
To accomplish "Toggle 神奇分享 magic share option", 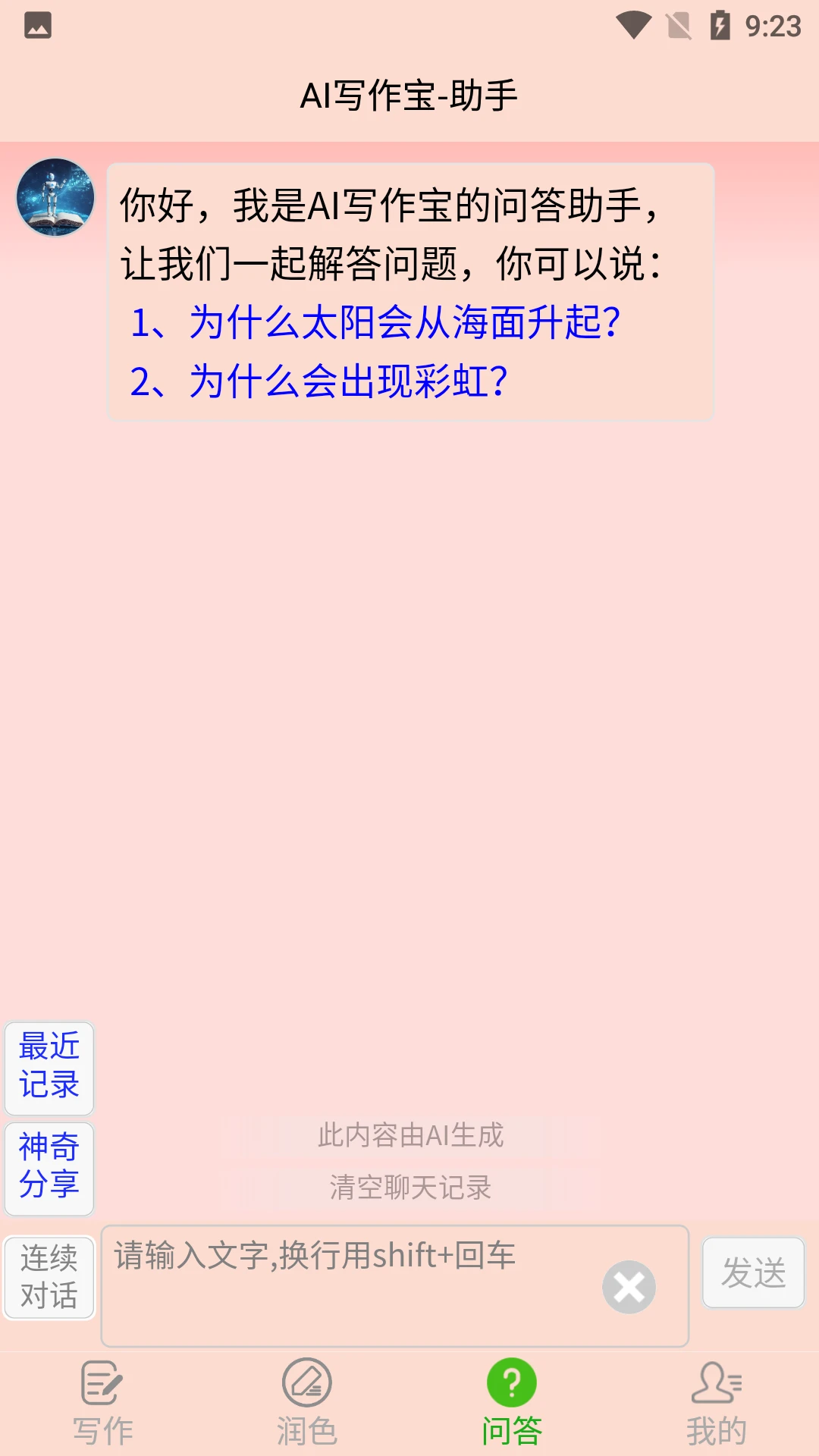I will (49, 1169).
